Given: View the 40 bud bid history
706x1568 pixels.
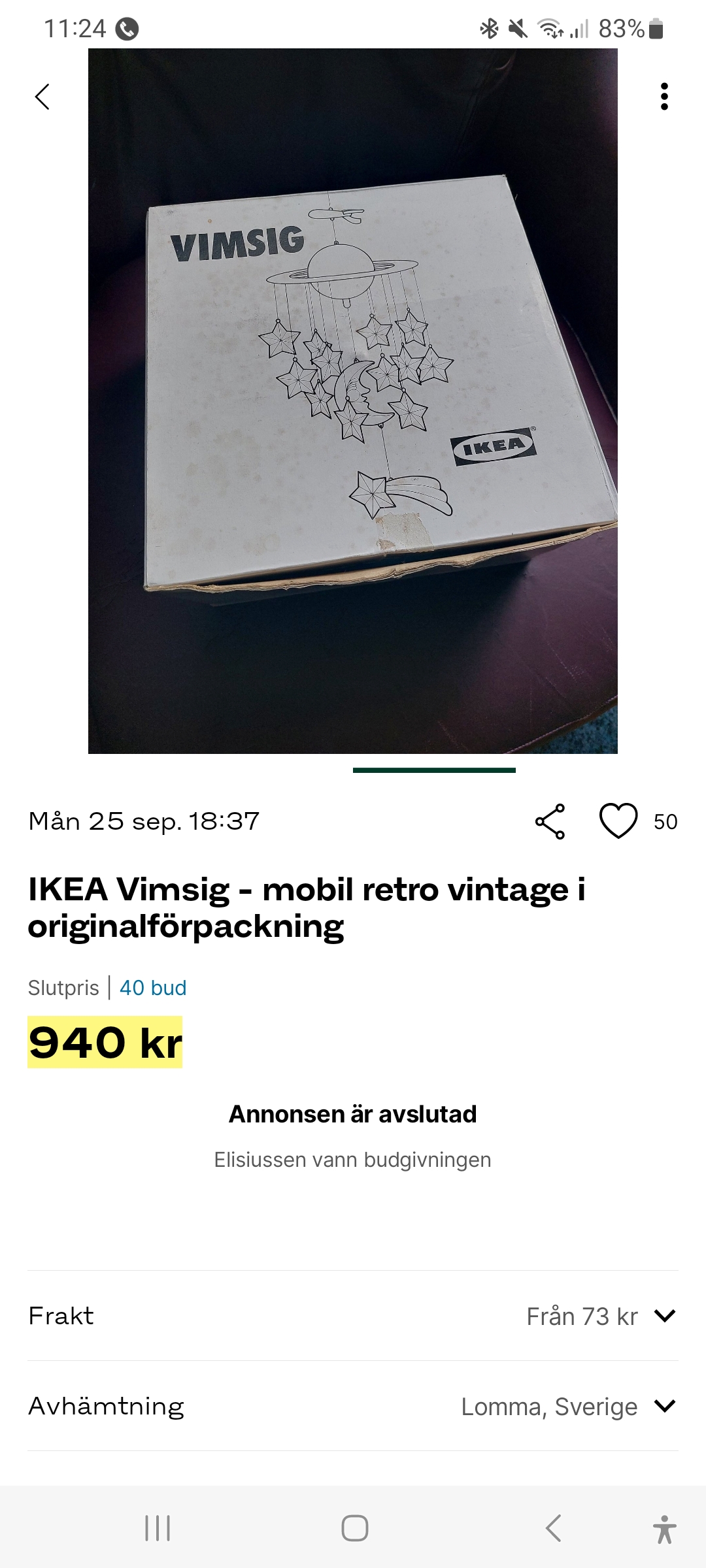Looking at the screenshot, I should [x=153, y=987].
